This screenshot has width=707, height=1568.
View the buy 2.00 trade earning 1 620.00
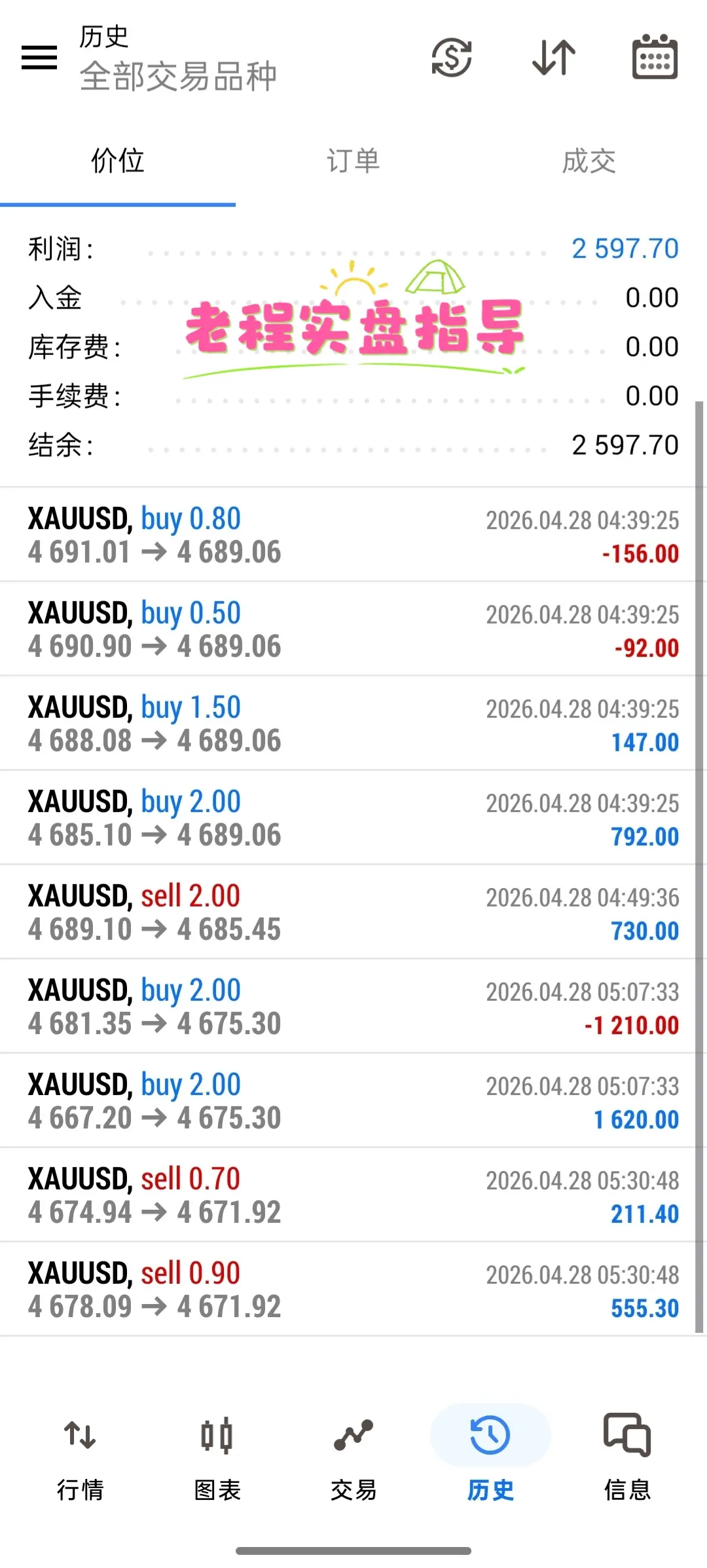tap(353, 1101)
